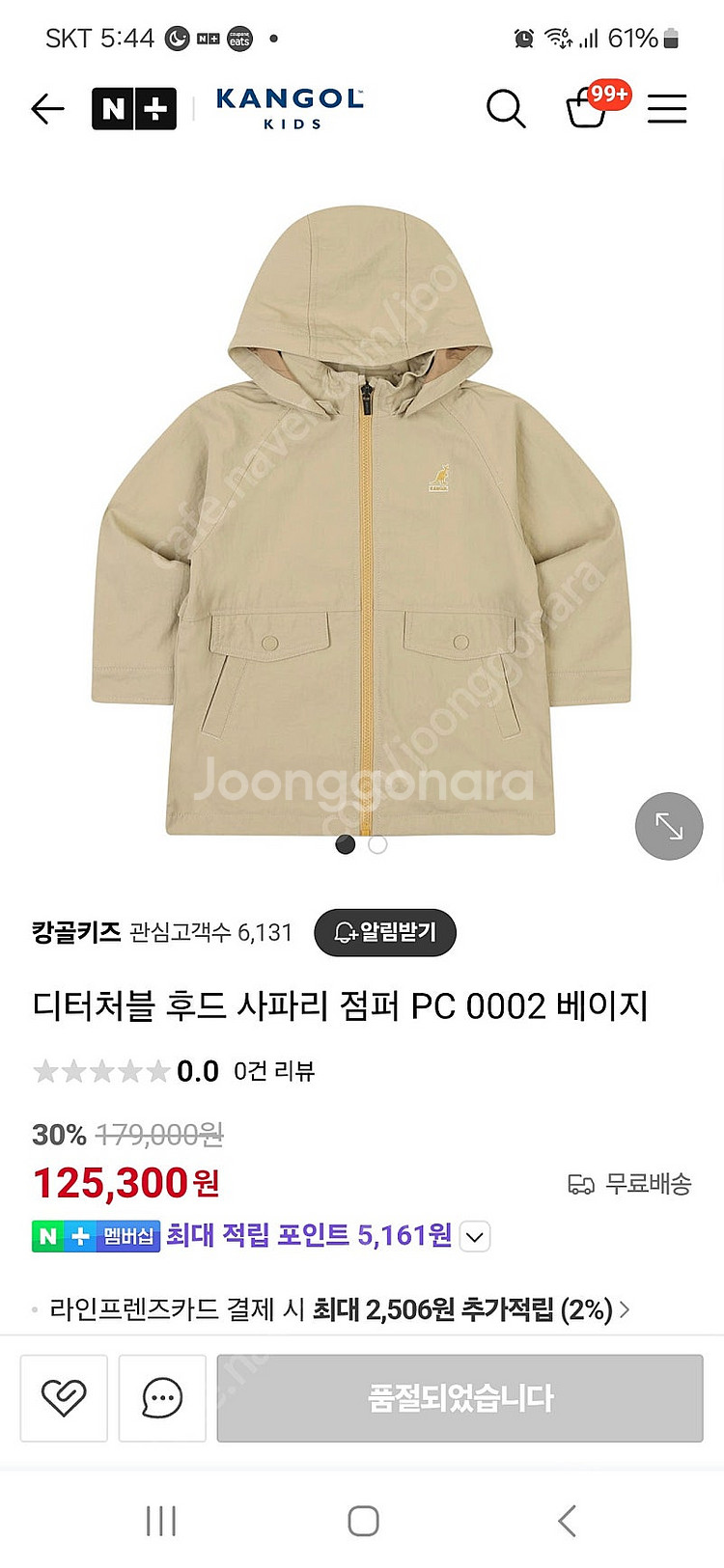Open the hamburger menu
724x1568 pixels.
[x=667, y=109]
